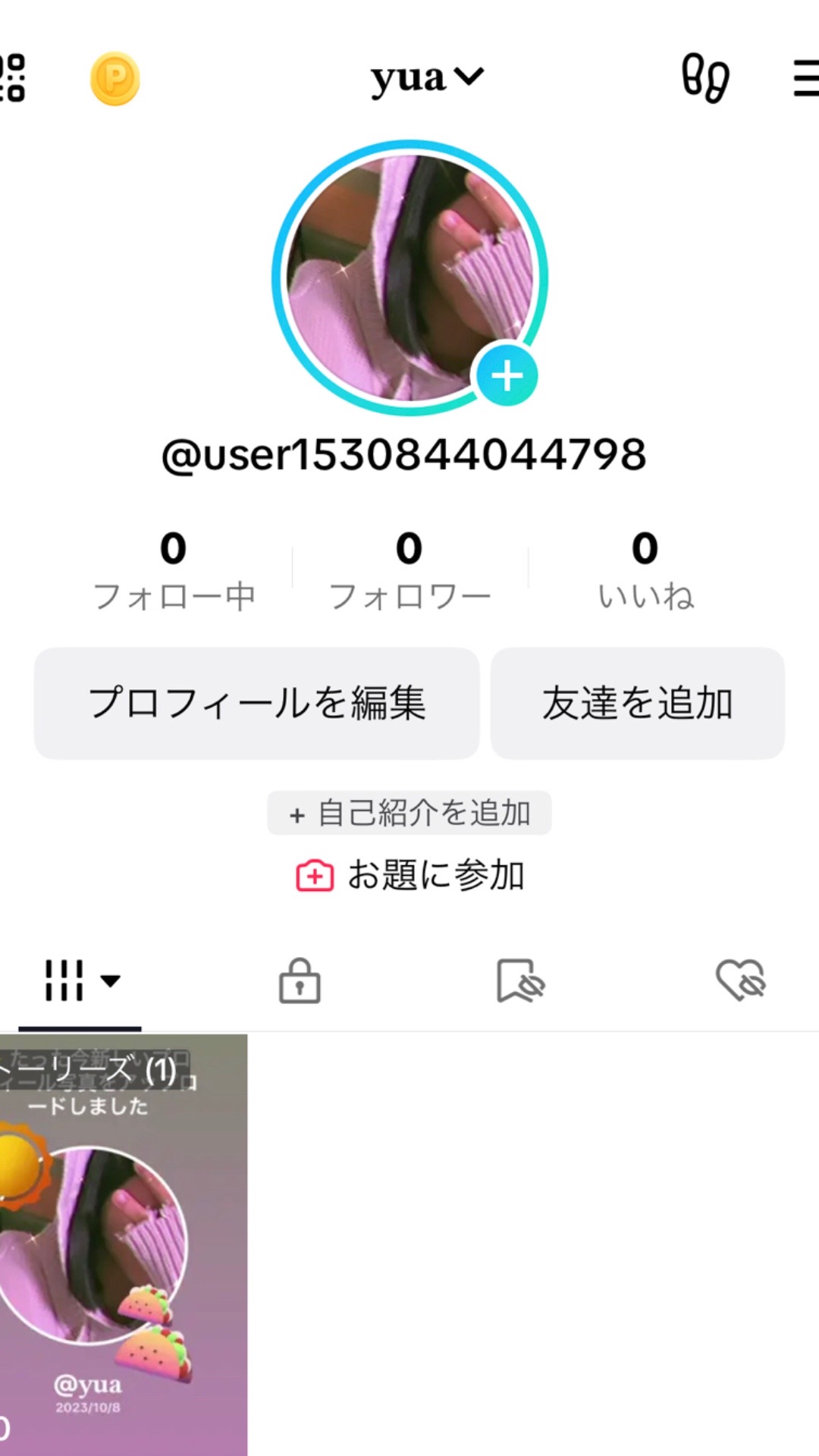This screenshot has height=1456, width=819.
Task: Expand the yua account switcher
Action: [426, 78]
